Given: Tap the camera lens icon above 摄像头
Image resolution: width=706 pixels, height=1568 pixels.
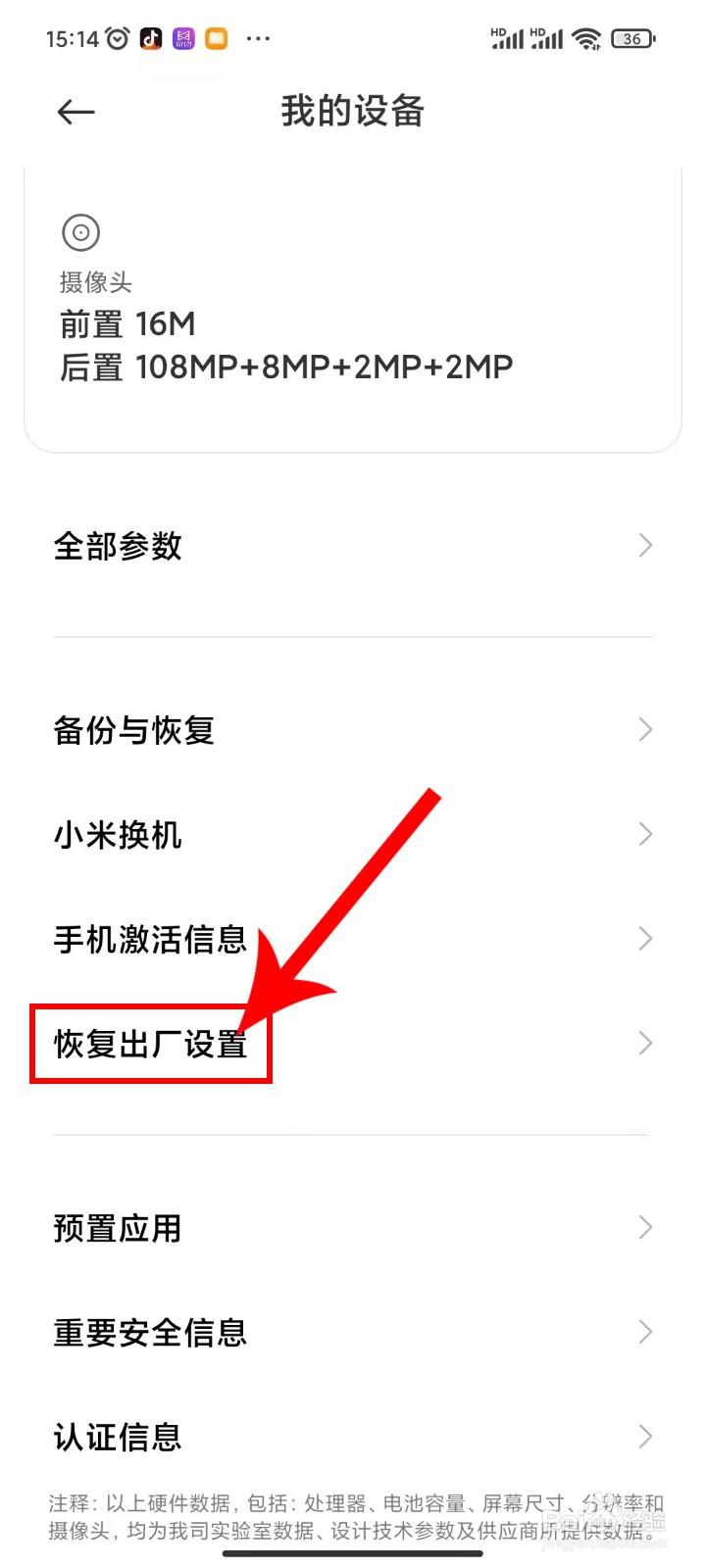Looking at the screenshot, I should [x=81, y=232].
